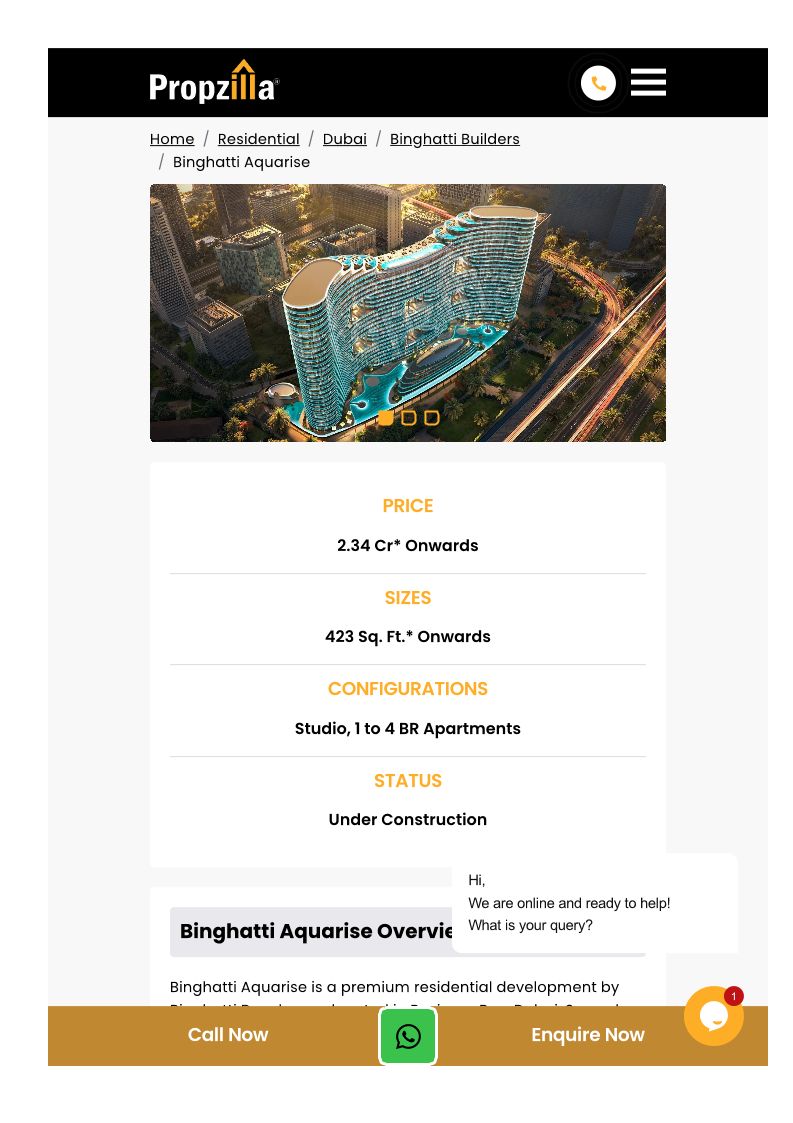The width and height of the screenshot is (793, 1123).
Task: Open WhatsApp chat button
Action: [408, 1036]
